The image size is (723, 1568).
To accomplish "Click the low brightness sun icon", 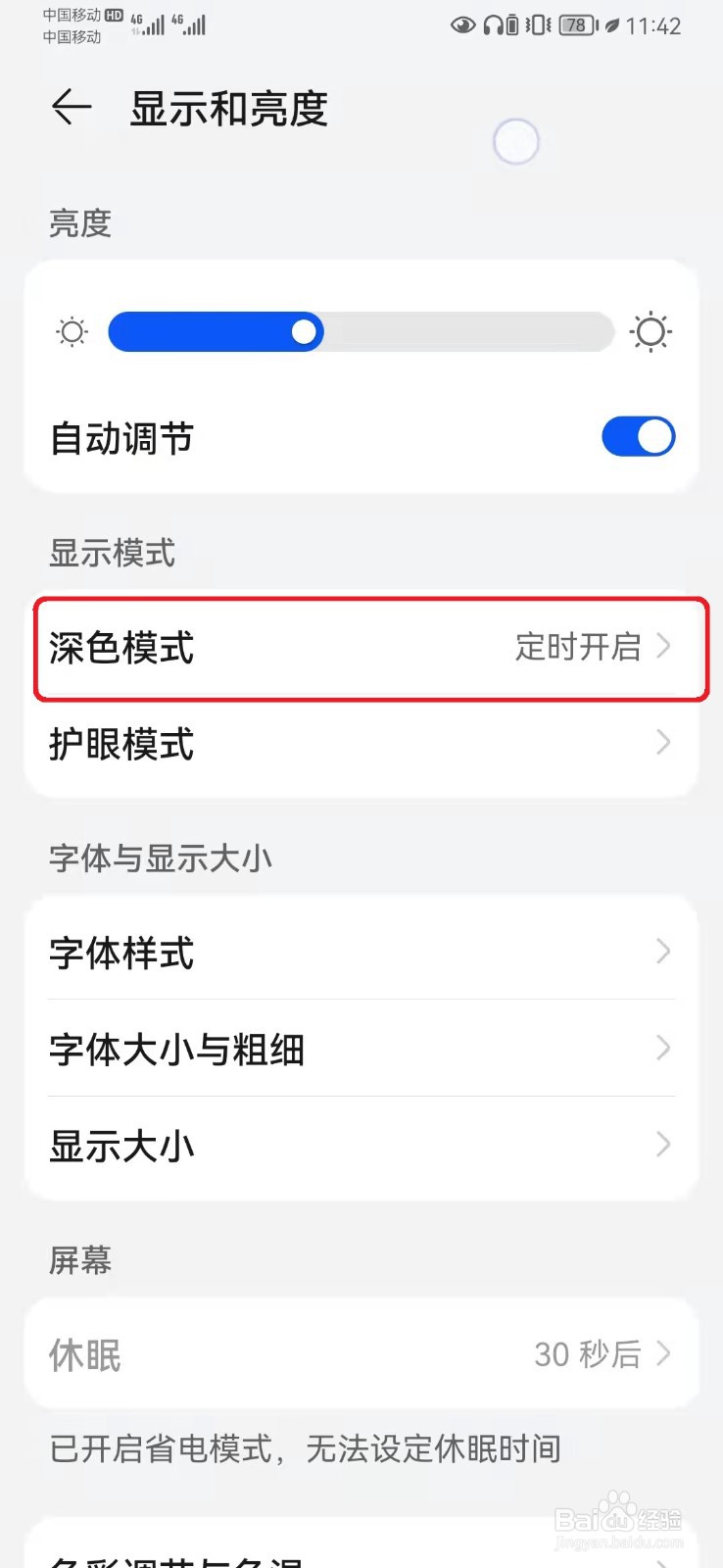I will (70, 331).
